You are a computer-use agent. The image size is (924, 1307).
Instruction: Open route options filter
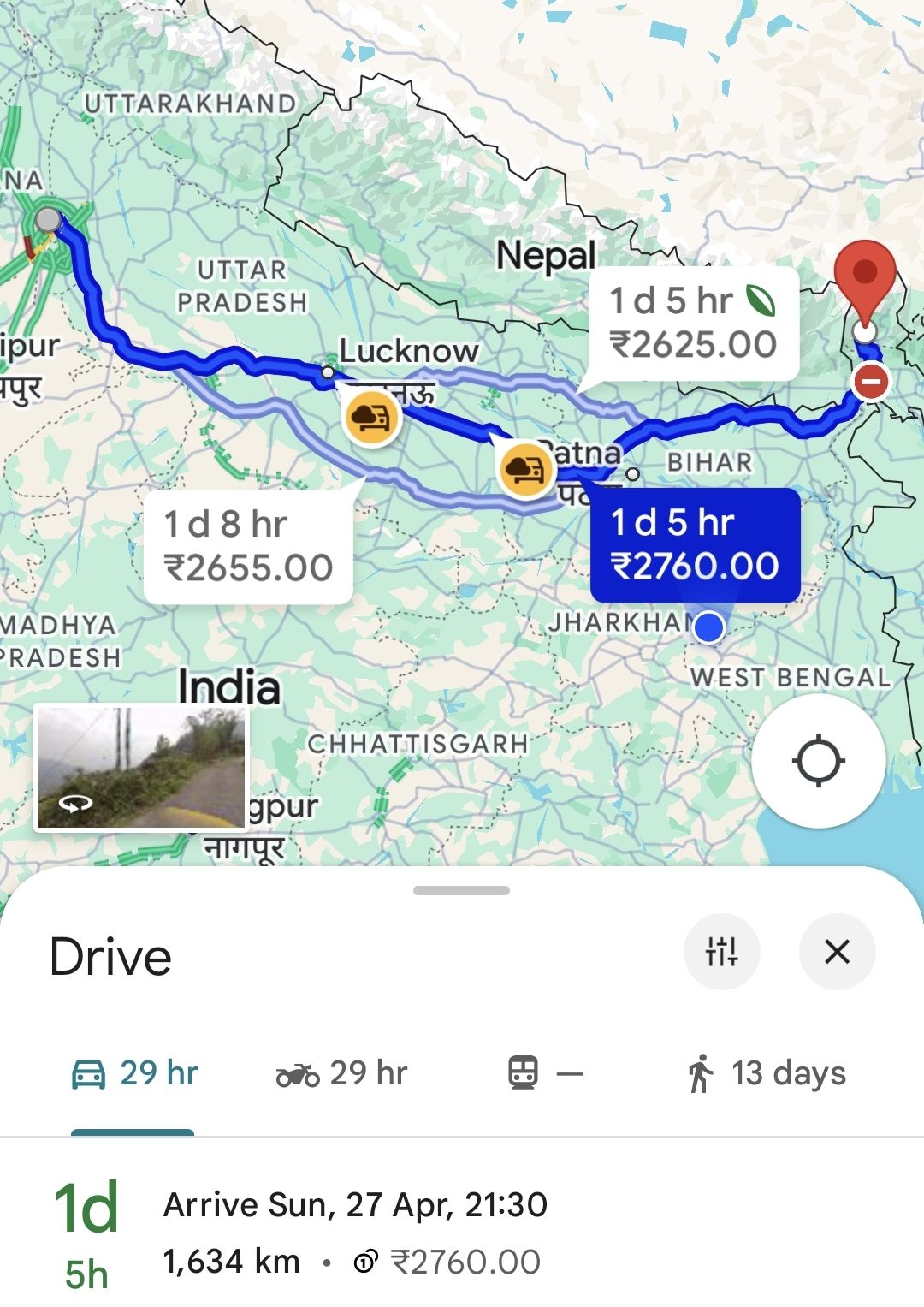721,951
